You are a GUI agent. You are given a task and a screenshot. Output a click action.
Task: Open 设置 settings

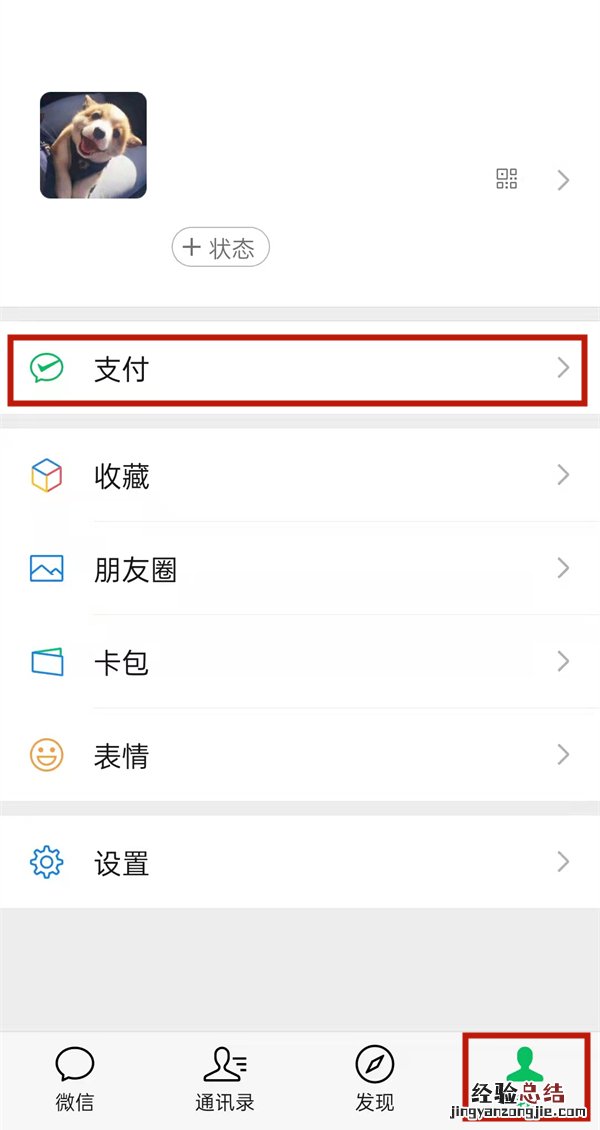(x=298, y=862)
